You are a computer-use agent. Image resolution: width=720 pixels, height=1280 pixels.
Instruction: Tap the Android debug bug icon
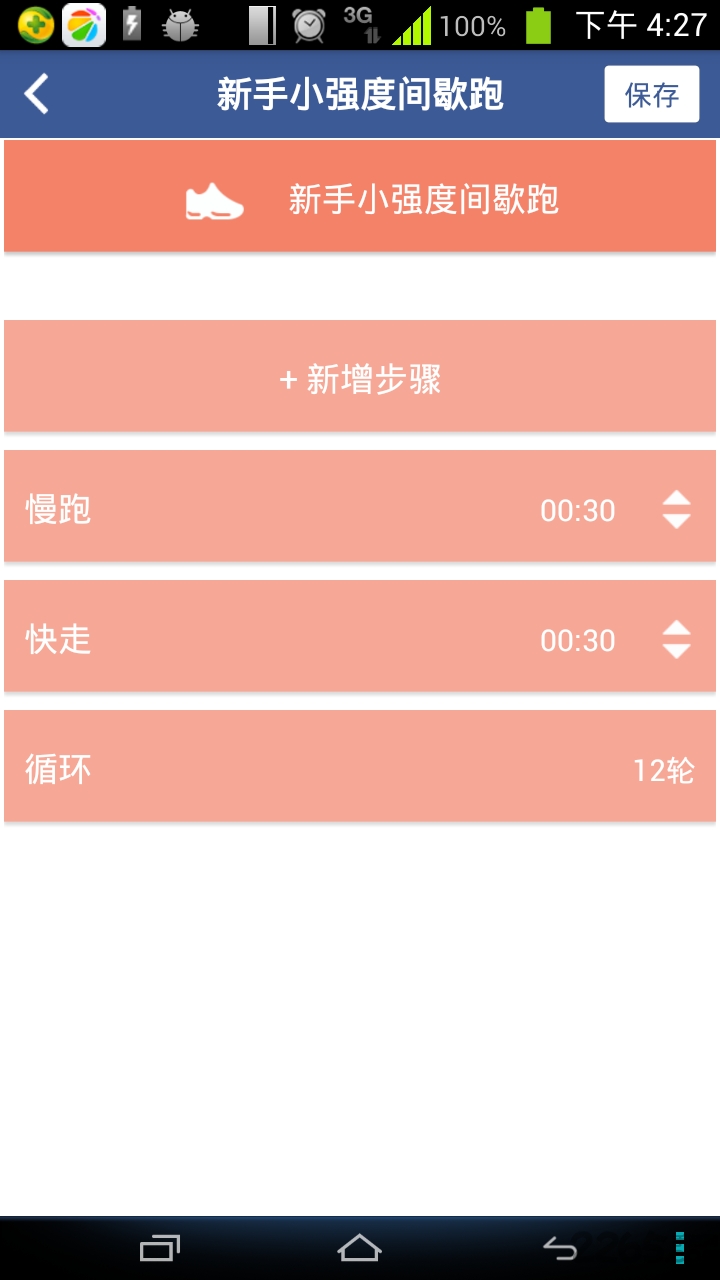[180, 22]
